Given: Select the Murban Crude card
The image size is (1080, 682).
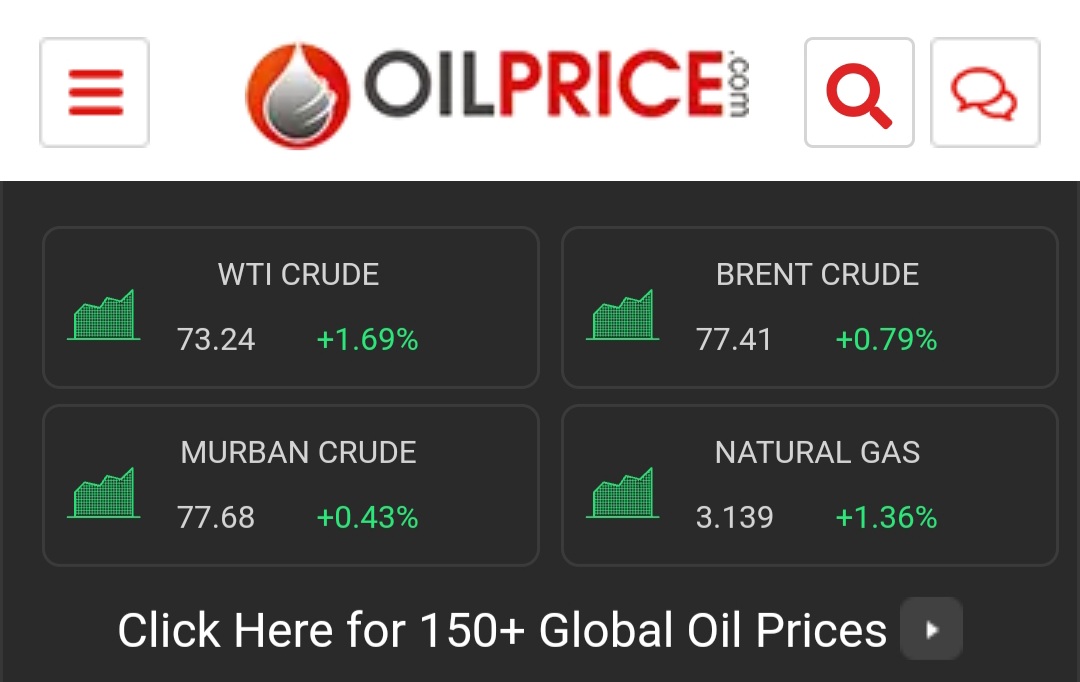Looking at the screenshot, I should point(291,485).
